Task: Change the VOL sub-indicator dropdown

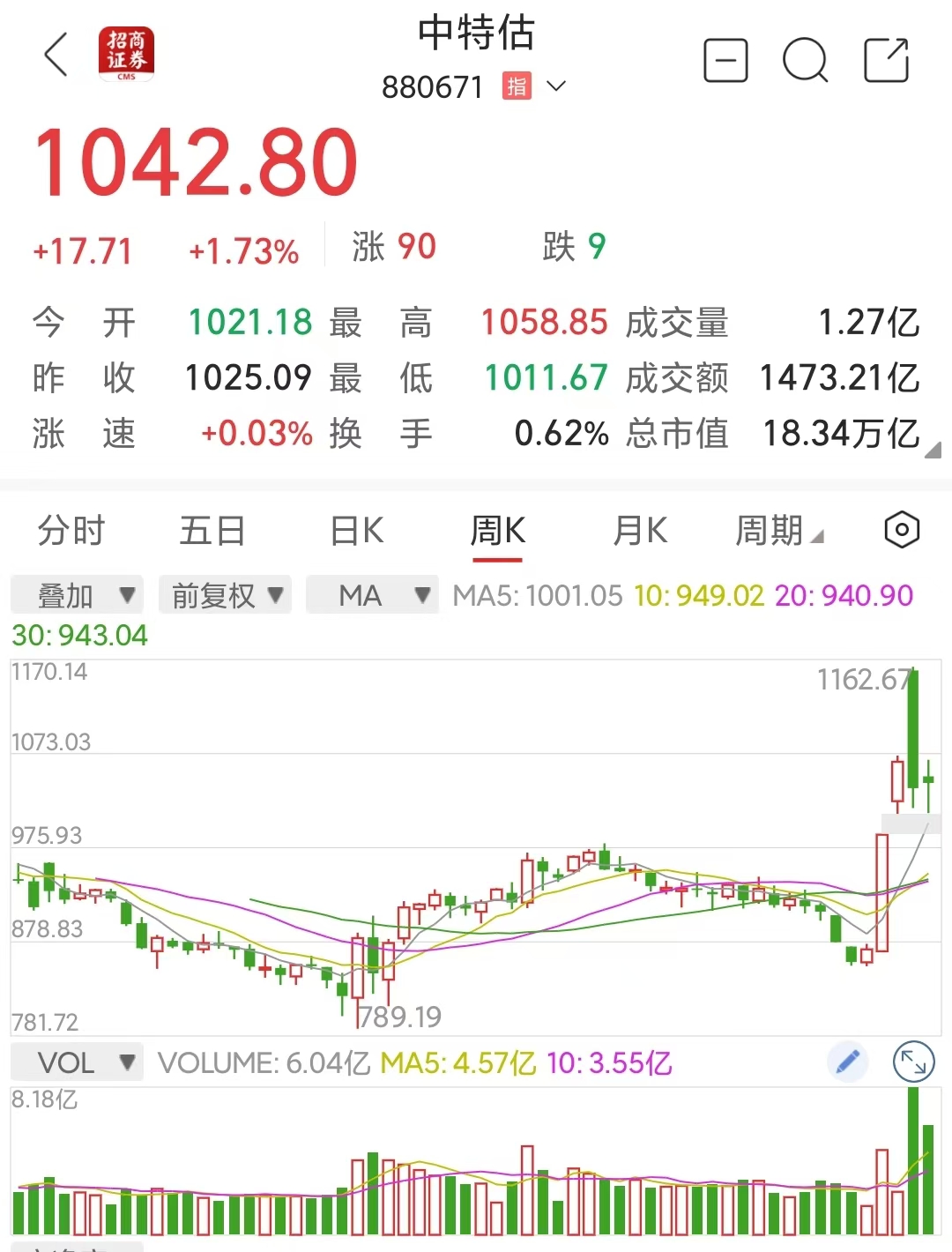Action: (x=77, y=1062)
